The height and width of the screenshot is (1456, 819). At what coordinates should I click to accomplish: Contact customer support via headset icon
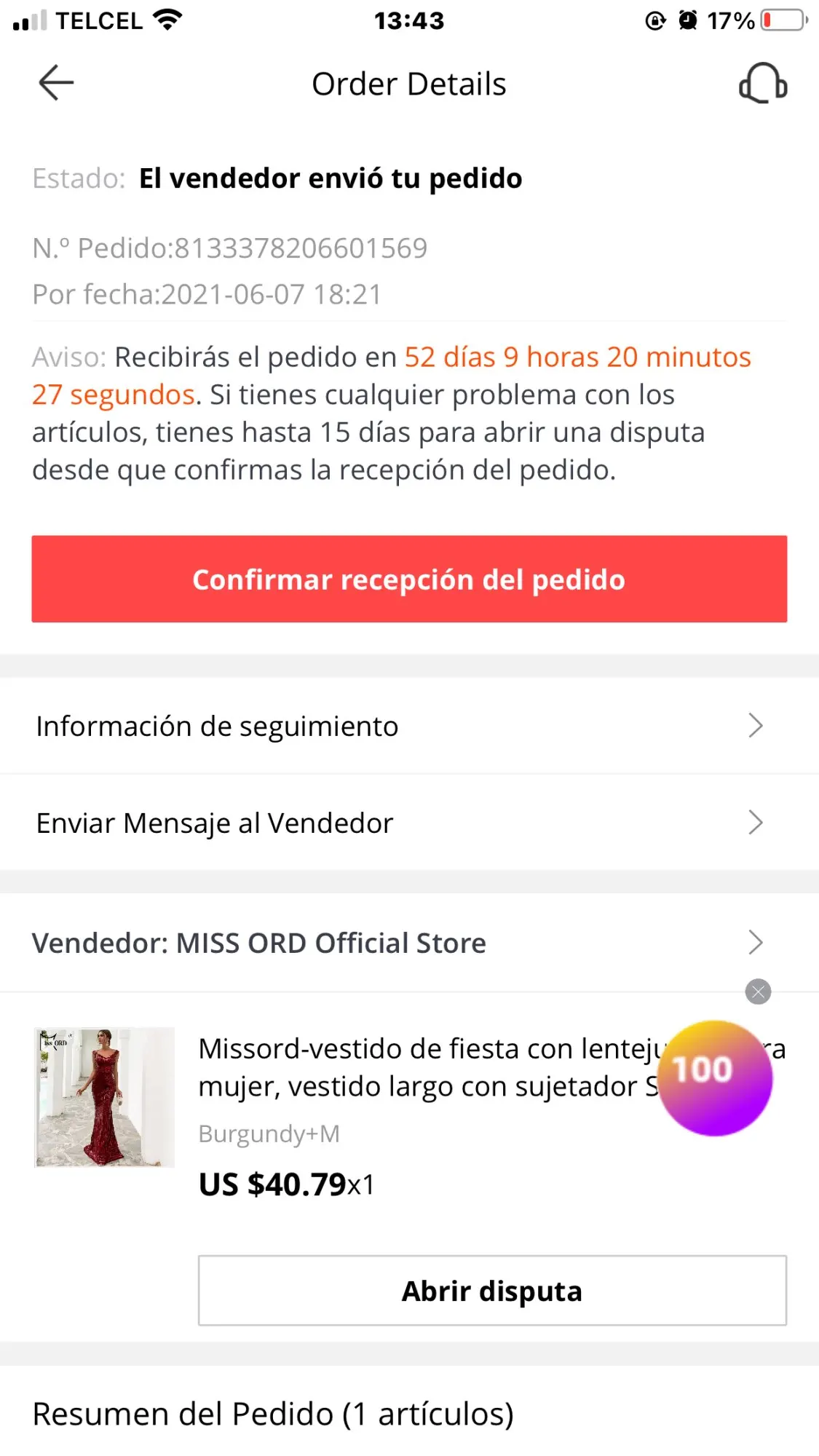[x=763, y=83]
